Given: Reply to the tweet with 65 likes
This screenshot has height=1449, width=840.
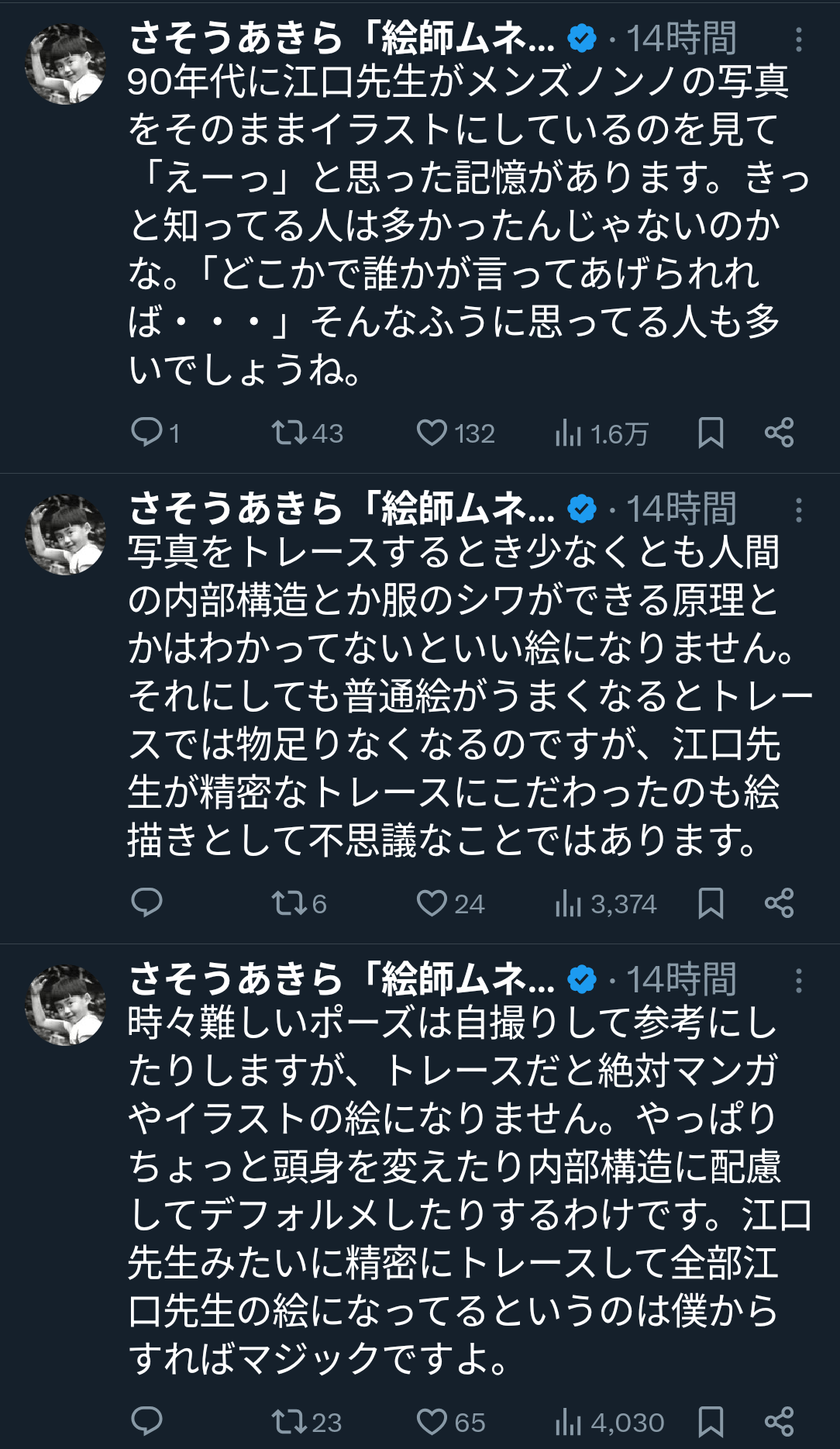Looking at the screenshot, I should coord(146,1421).
